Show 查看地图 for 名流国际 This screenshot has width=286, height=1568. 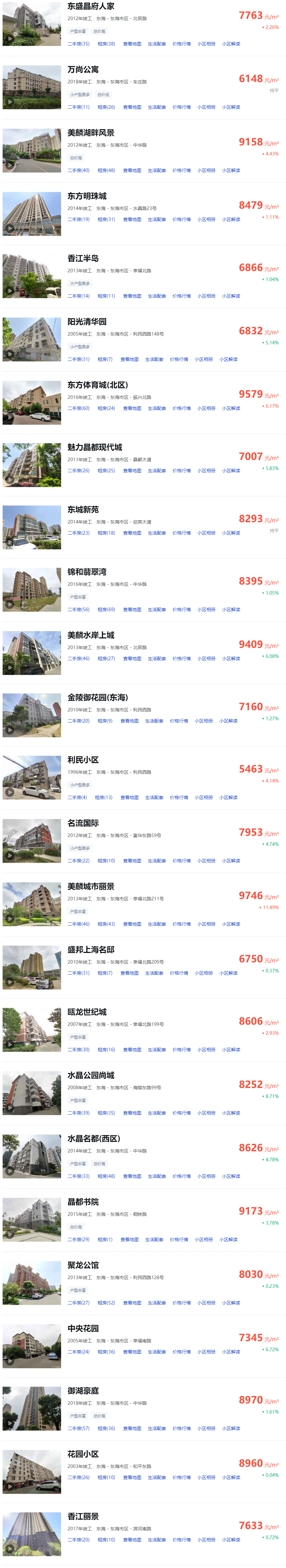132,861
